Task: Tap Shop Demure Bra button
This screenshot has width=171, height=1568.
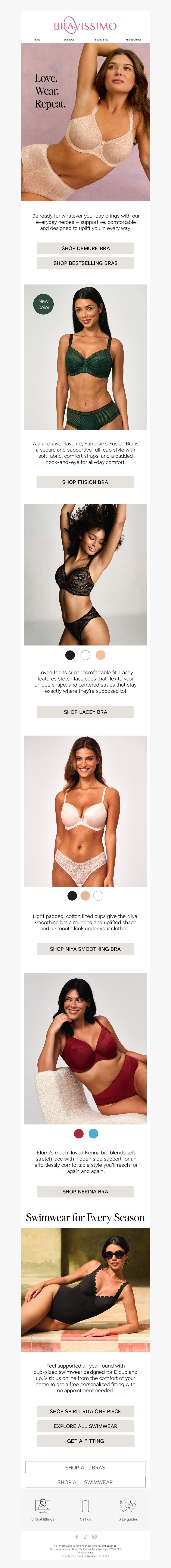Action: 85,248
